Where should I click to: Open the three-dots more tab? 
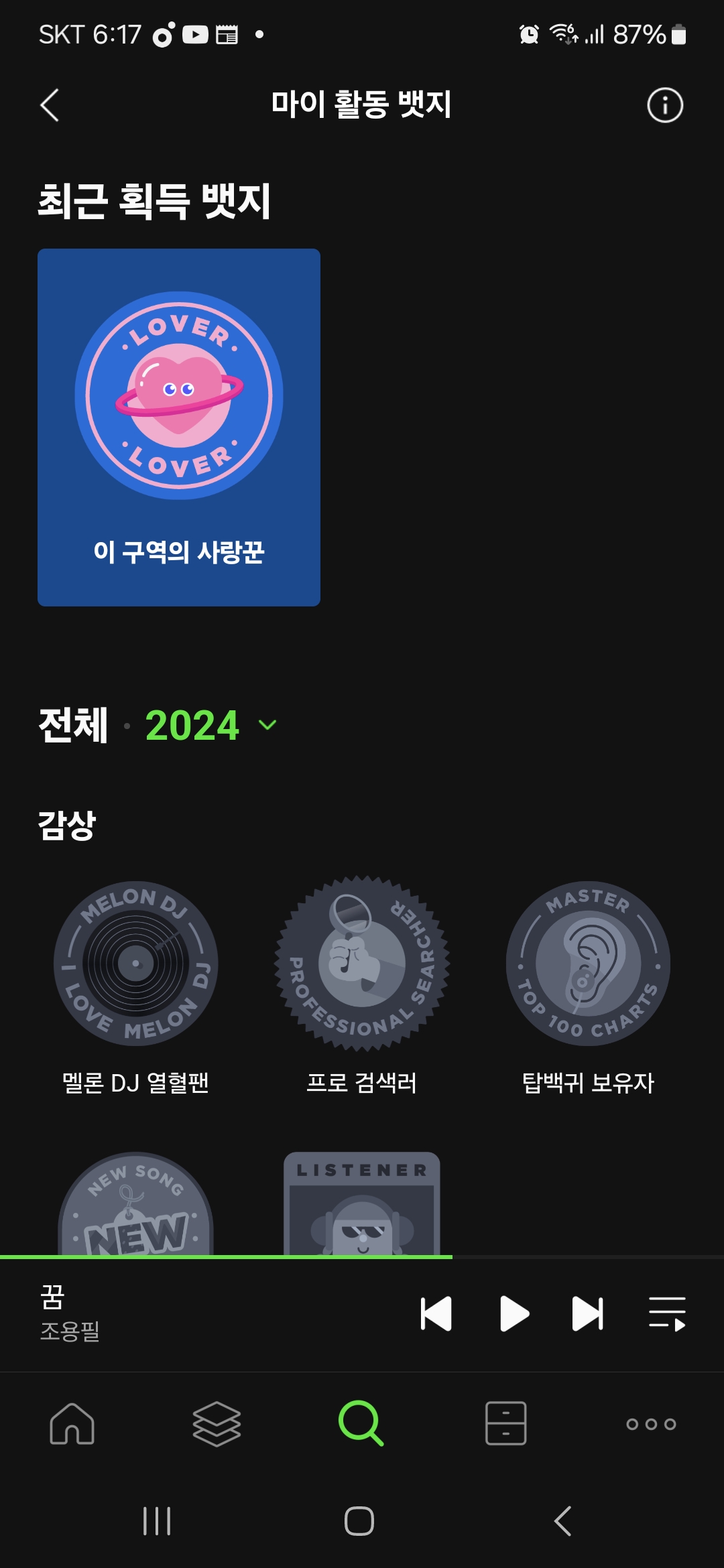[651, 1424]
